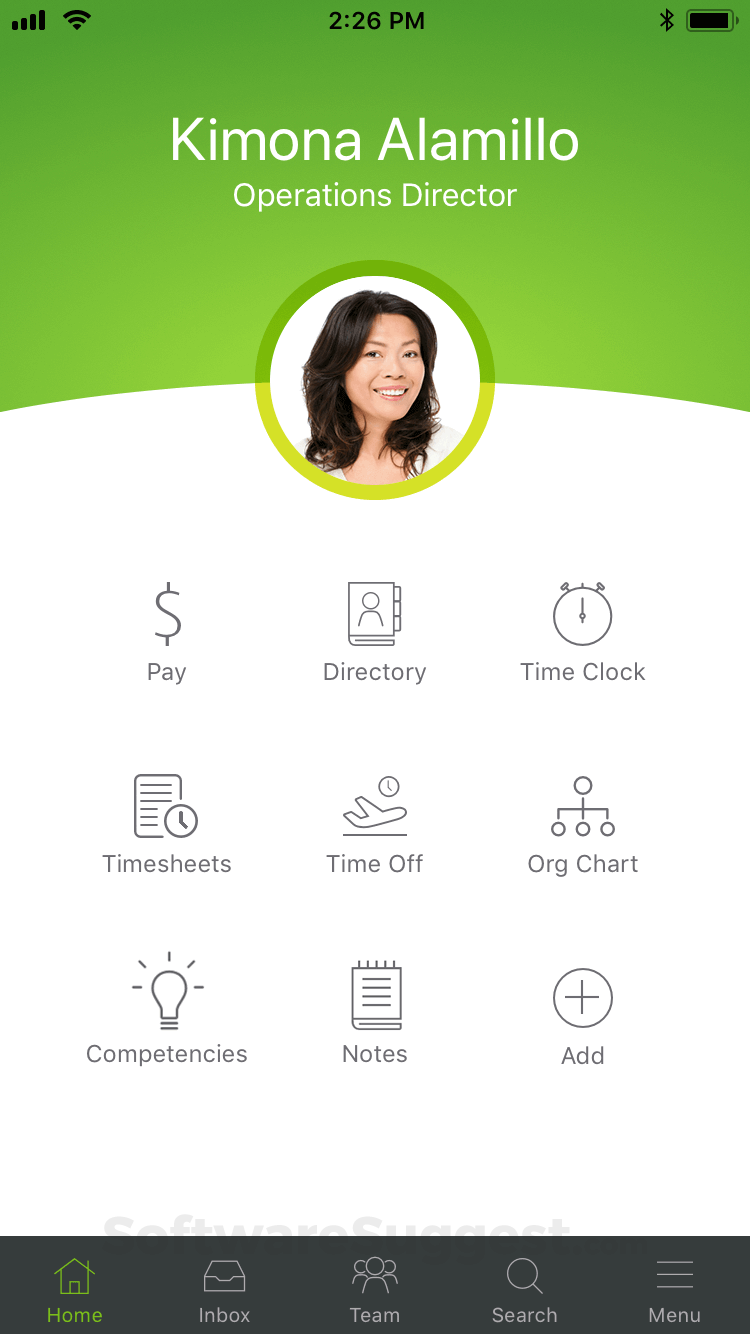Tap the Operations Director job title
This screenshot has height=1334, width=750.
[x=375, y=195]
